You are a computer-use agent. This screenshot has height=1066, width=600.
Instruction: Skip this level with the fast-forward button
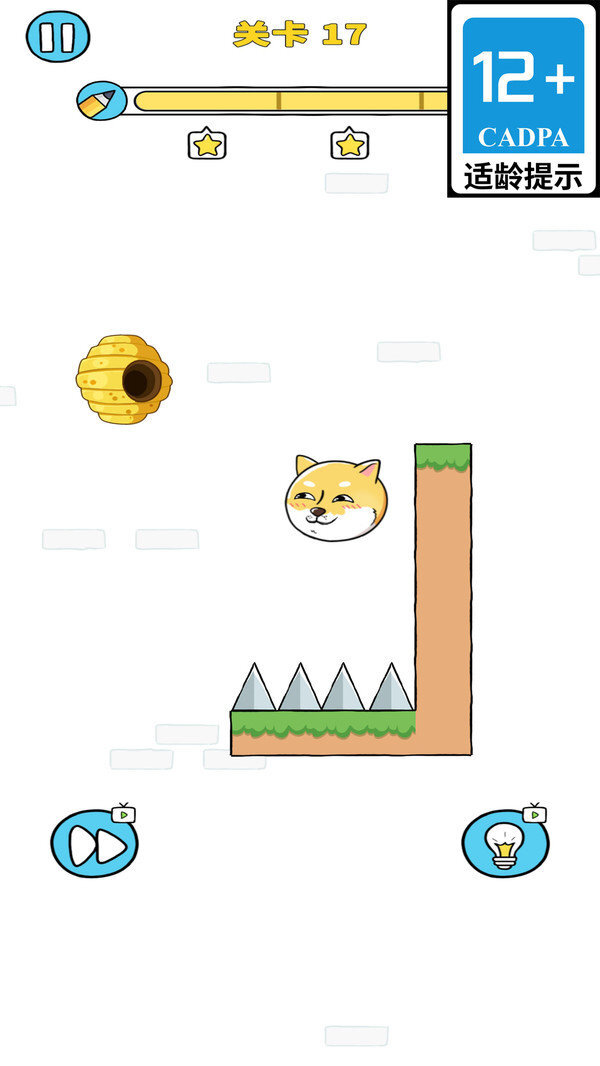click(x=95, y=845)
